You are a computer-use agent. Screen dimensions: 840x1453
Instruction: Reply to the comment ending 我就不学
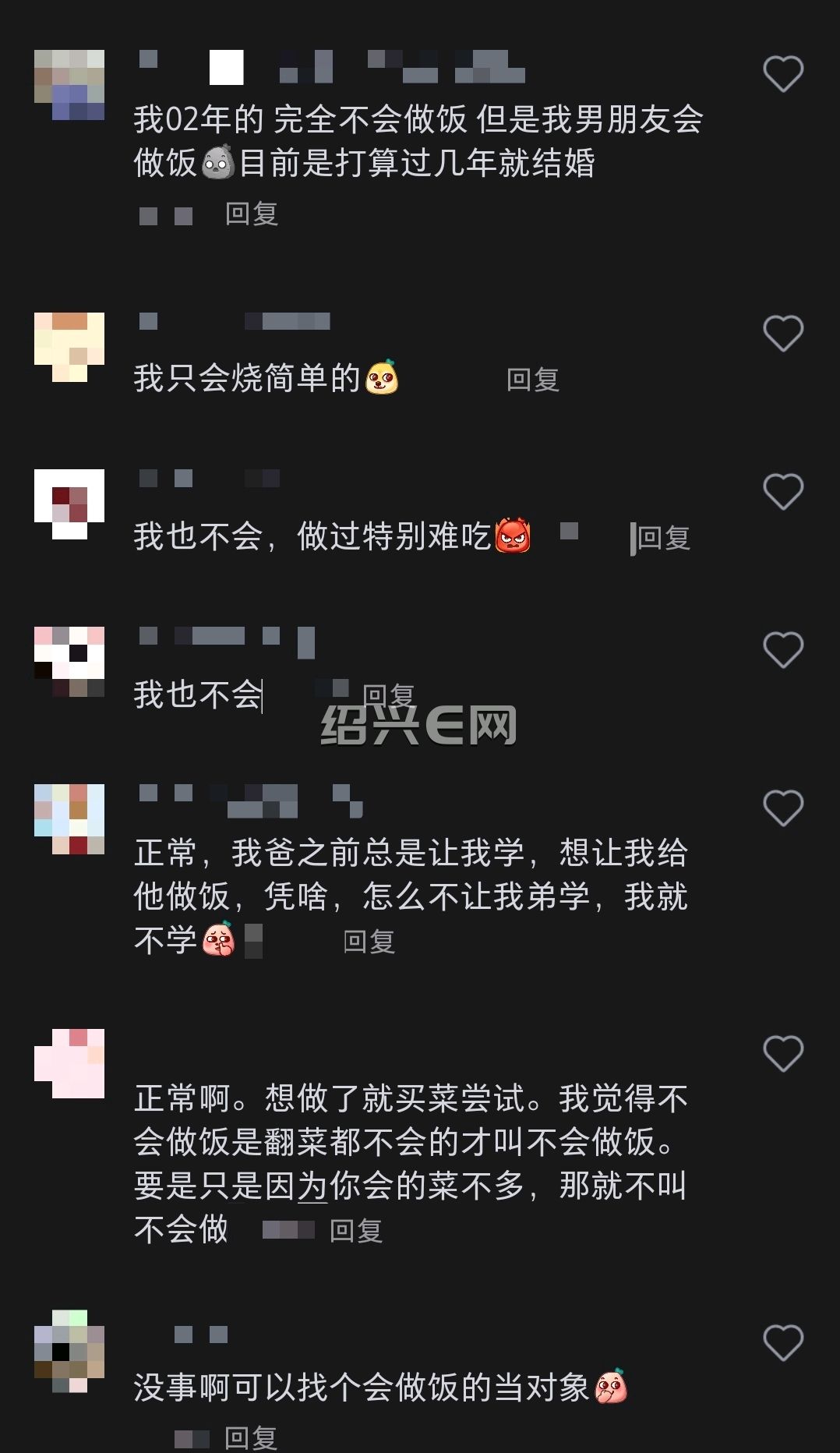[369, 942]
